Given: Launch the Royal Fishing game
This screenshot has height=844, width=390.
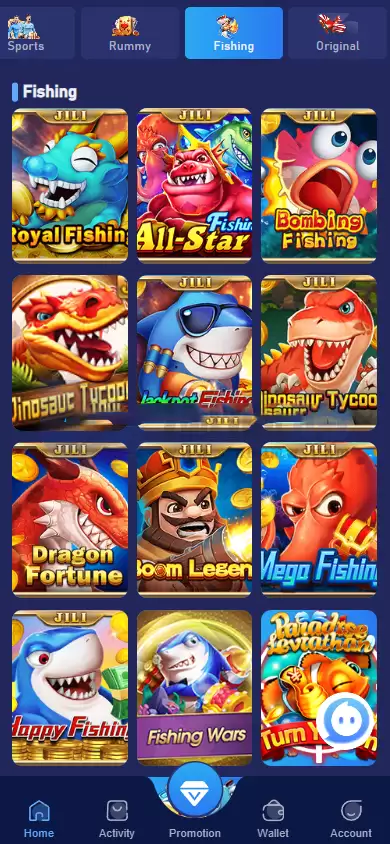Looking at the screenshot, I should click(70, 186).
